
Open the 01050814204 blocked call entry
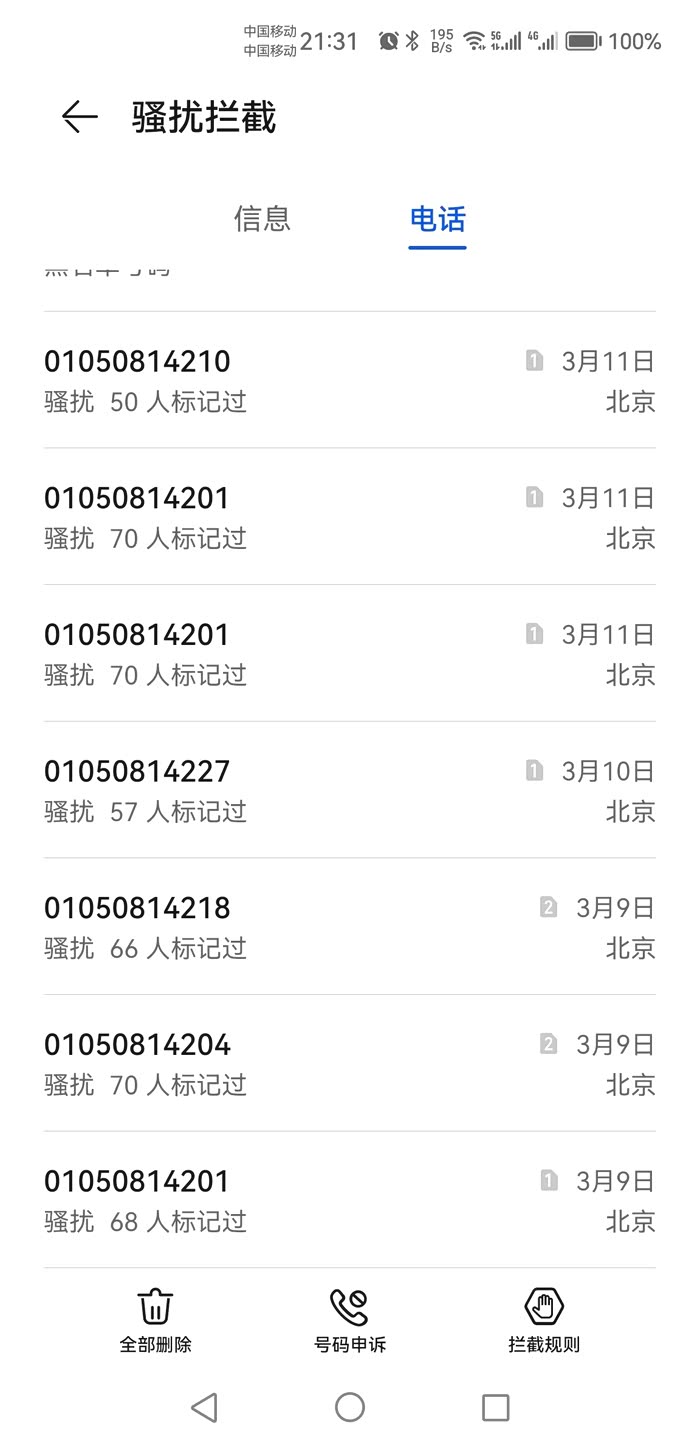coord(349,1063)
